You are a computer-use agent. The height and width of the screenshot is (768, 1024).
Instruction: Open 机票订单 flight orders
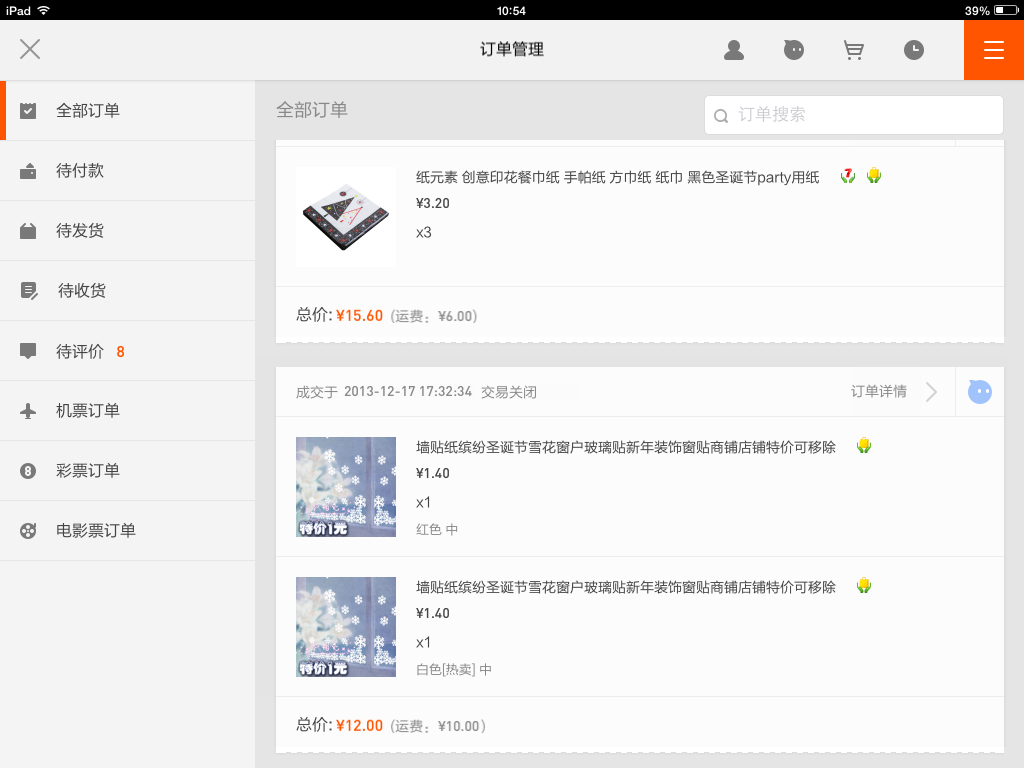[88, 411]
